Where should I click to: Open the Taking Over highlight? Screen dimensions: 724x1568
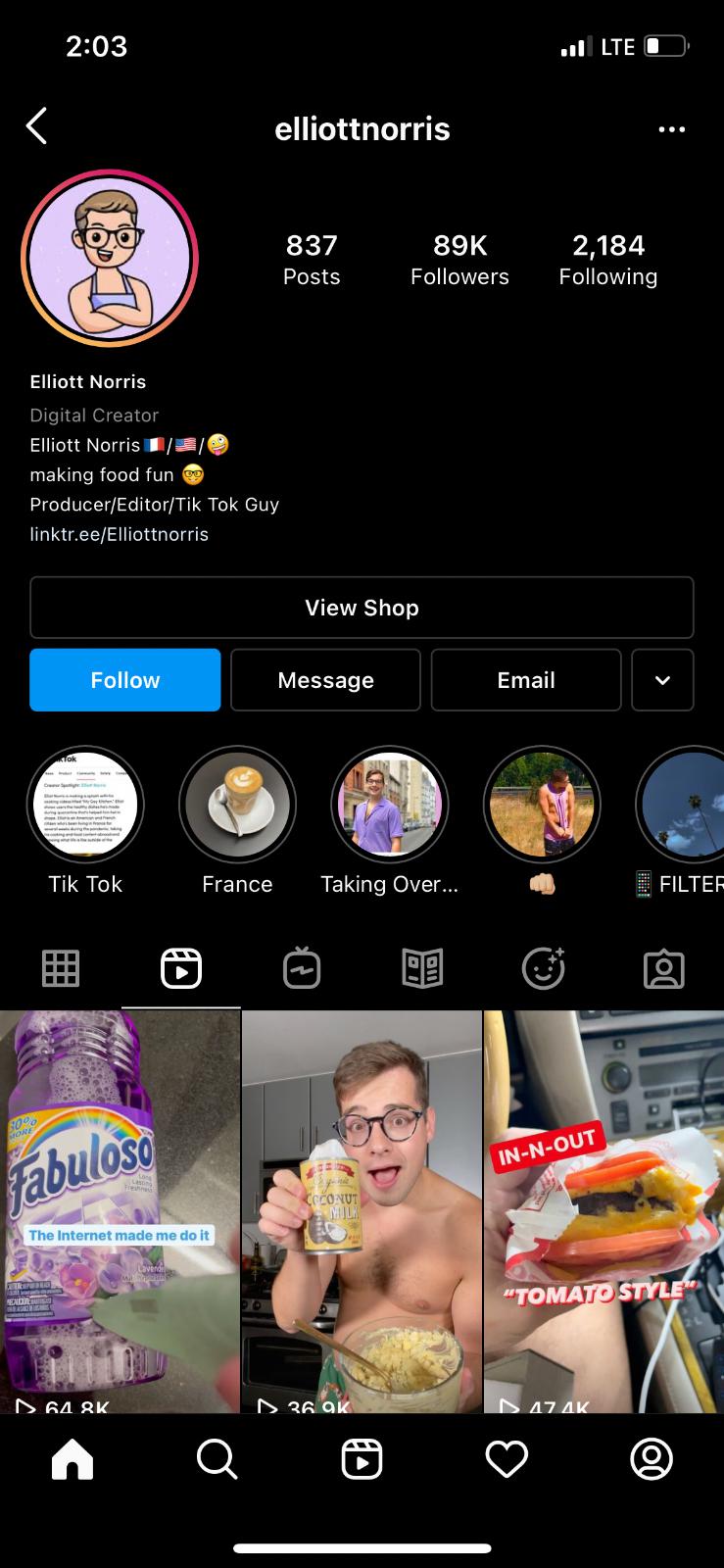click(389, 806)
